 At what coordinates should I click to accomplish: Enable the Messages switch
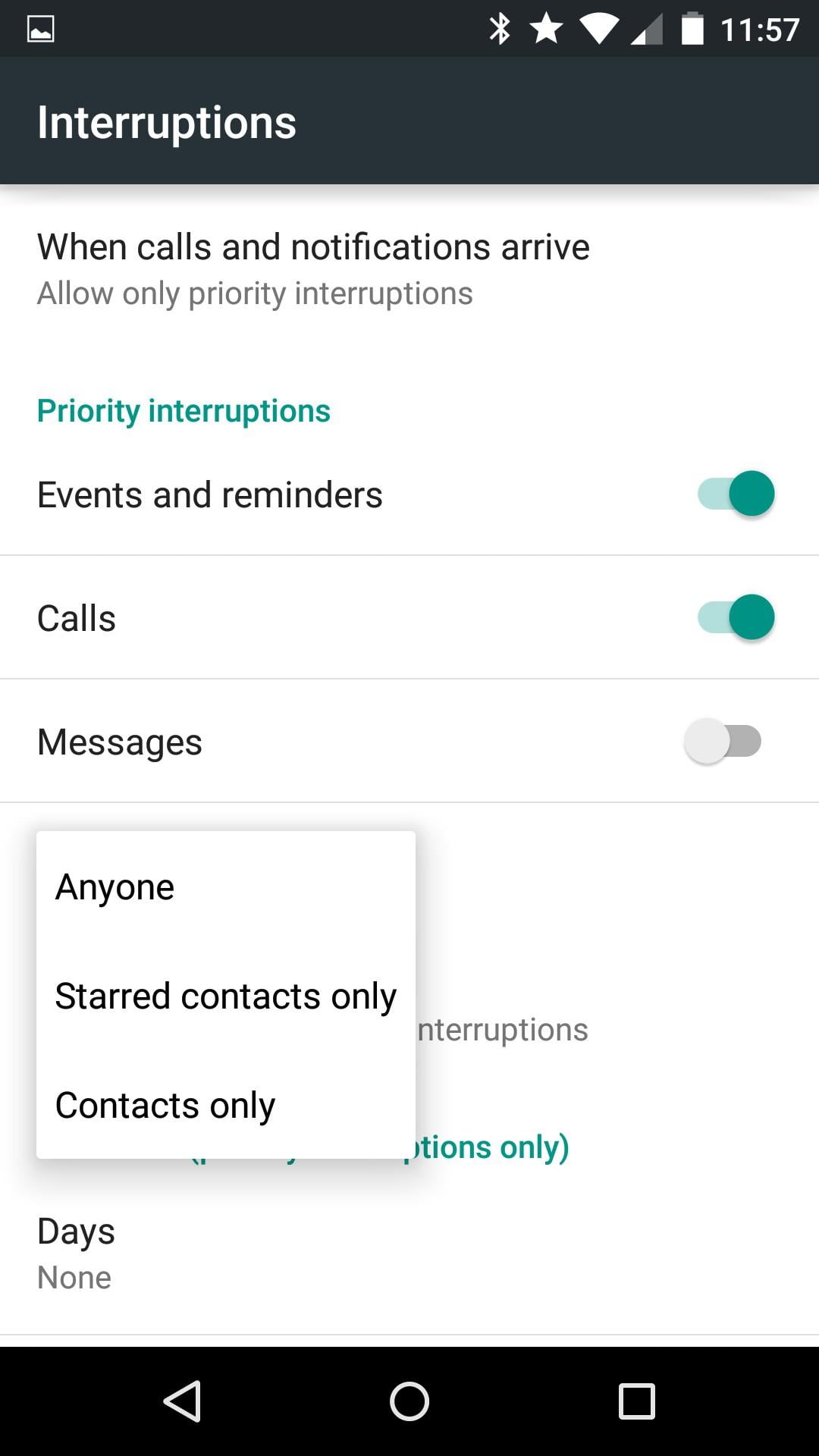723,741
